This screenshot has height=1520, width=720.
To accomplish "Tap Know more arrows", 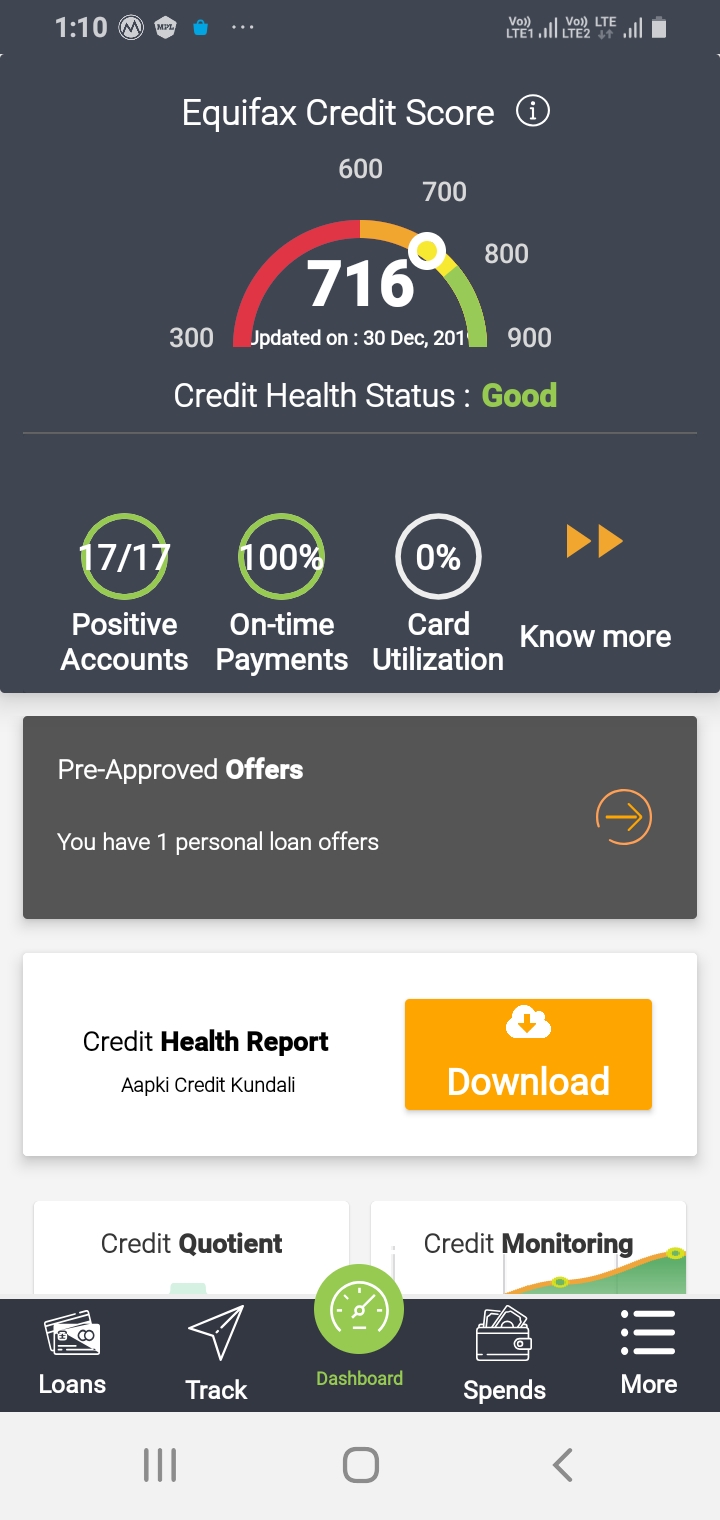I will click(595, 542).
